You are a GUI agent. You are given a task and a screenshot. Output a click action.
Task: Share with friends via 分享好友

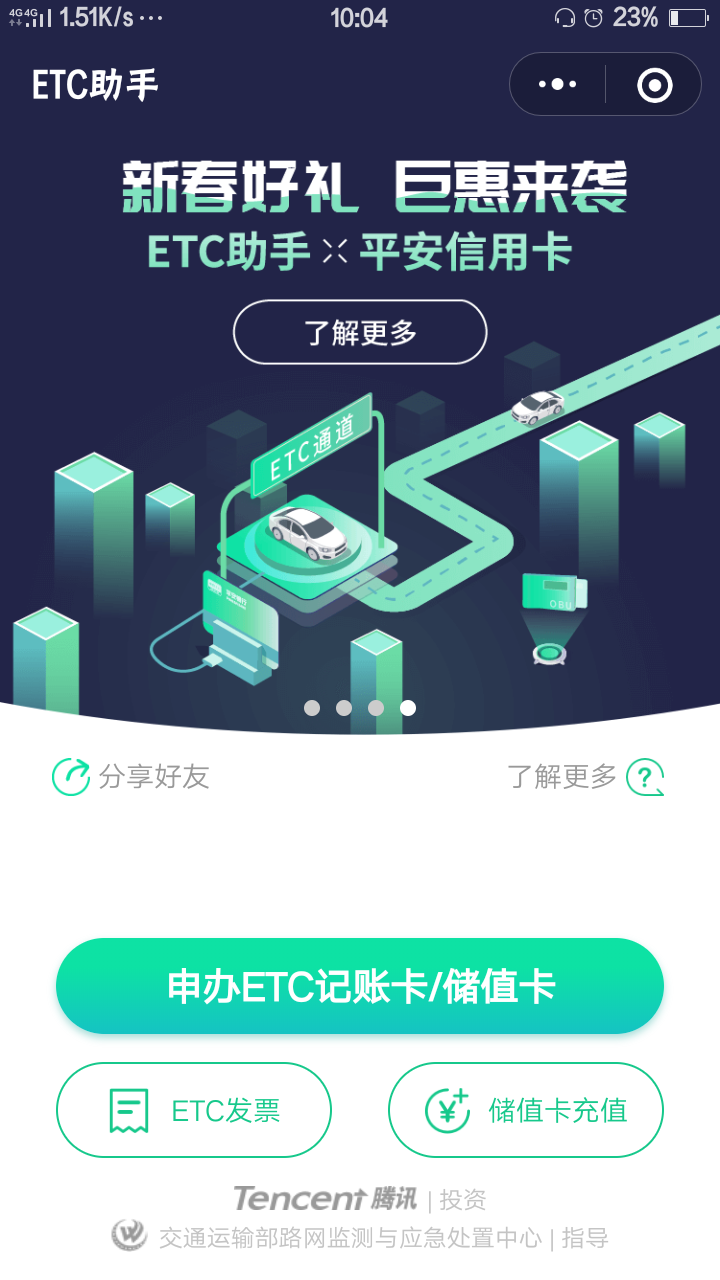[131, 776]
